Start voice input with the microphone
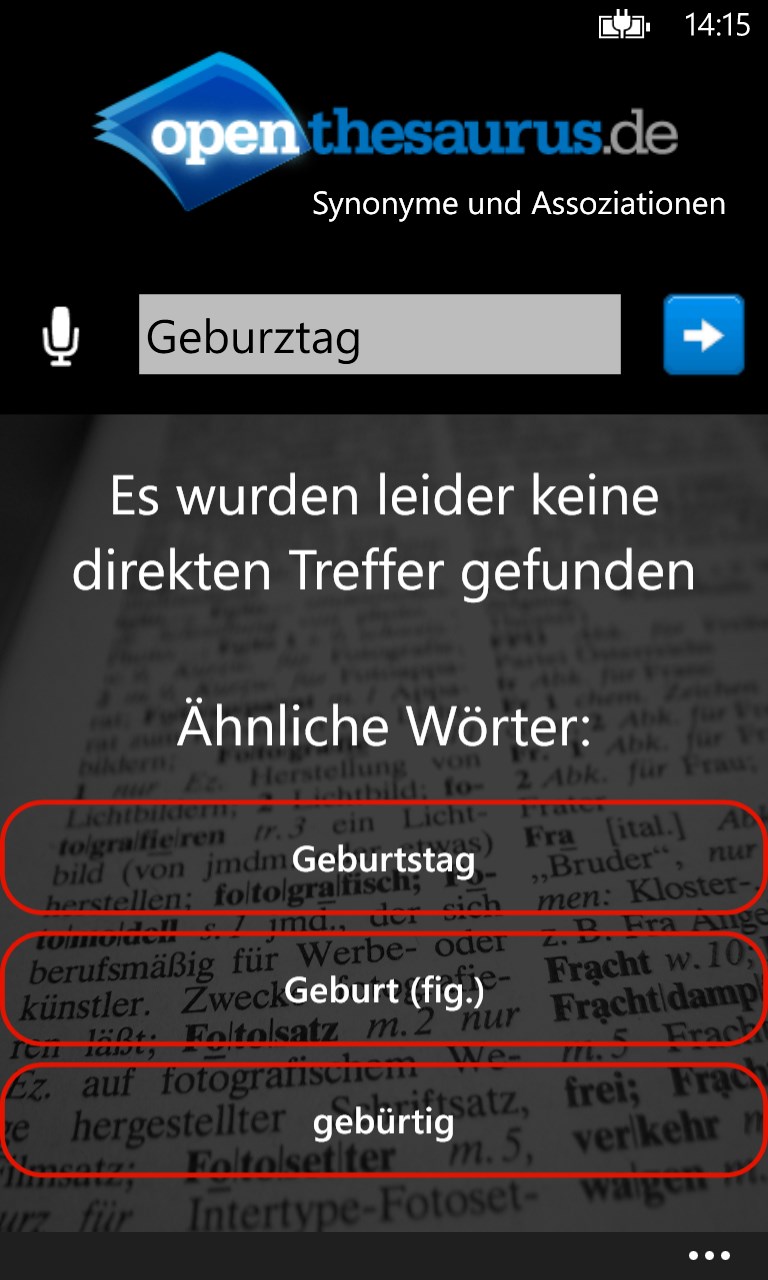768x1280 pixels. click(x=61, y=335)
